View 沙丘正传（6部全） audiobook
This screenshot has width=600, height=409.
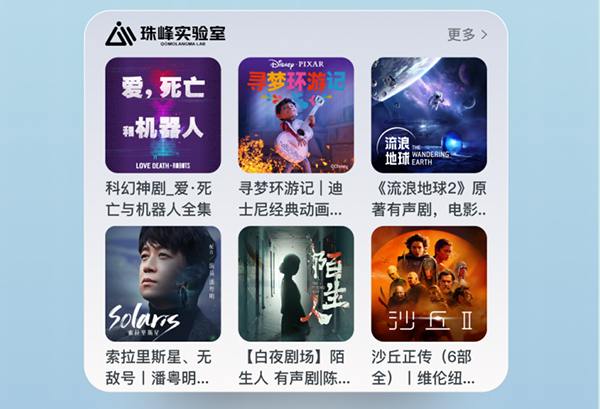tap(429, 284)
